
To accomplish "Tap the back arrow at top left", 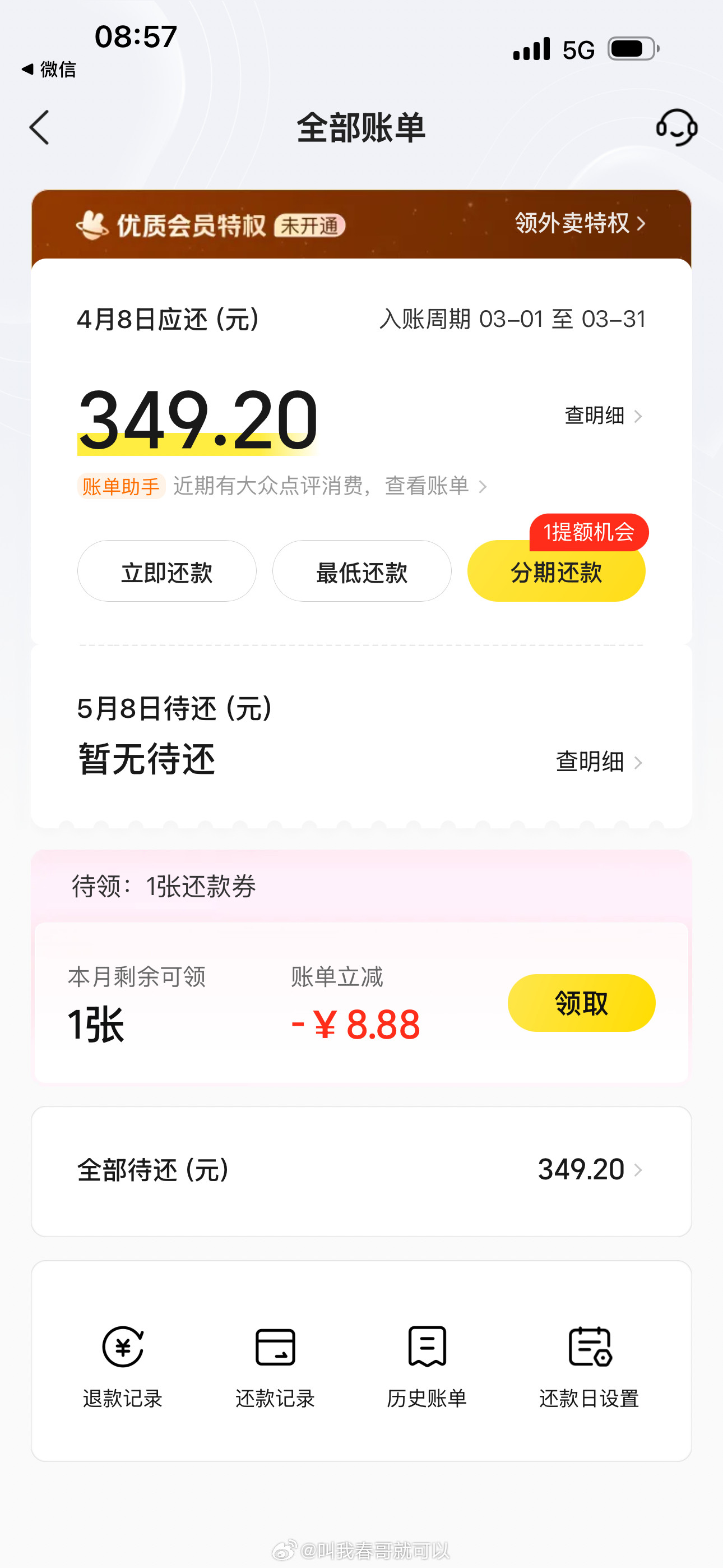I will click(x=39, y=128).
